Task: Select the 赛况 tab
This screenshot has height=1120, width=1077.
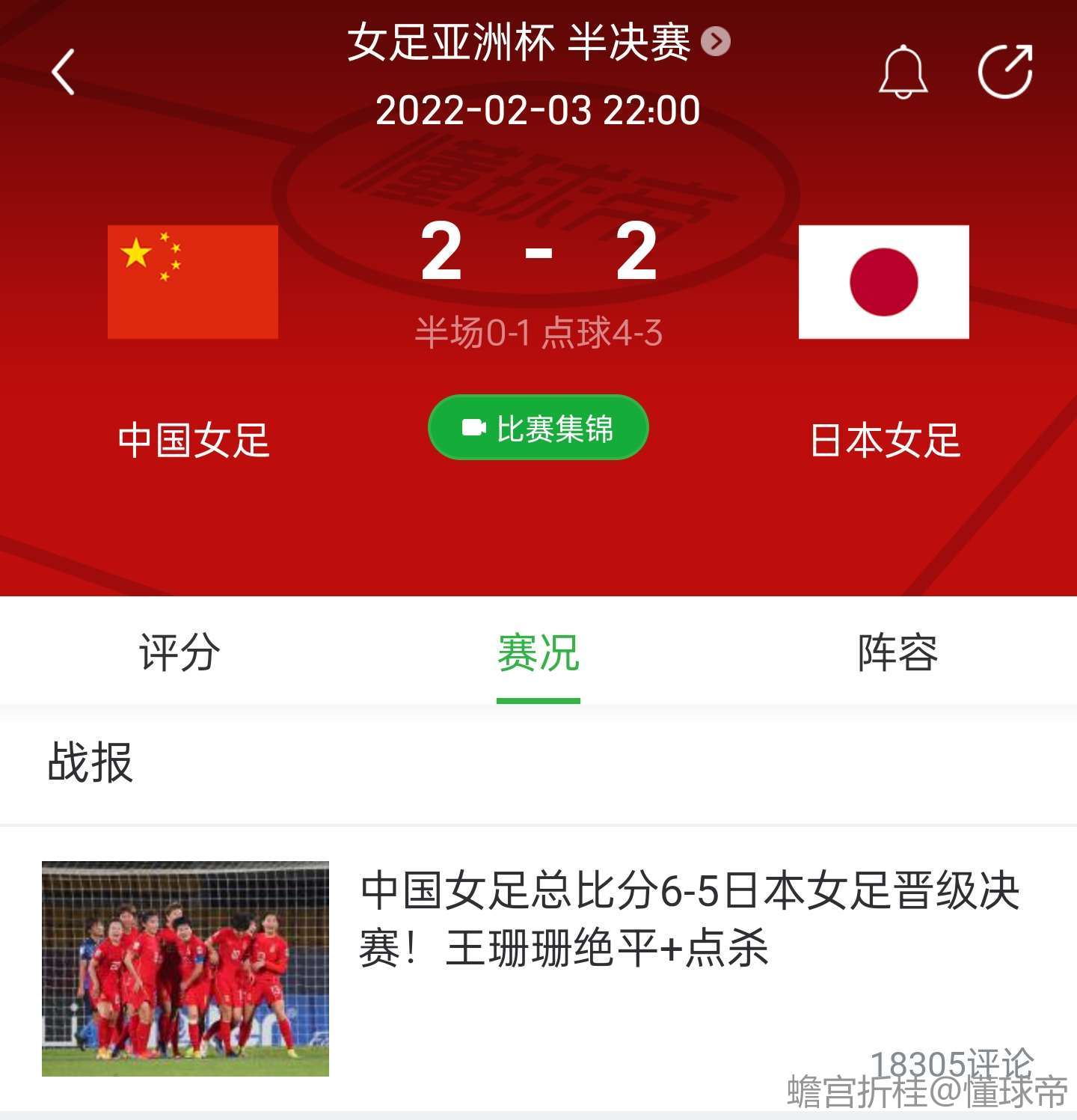Action: click(x=538, y=652)
